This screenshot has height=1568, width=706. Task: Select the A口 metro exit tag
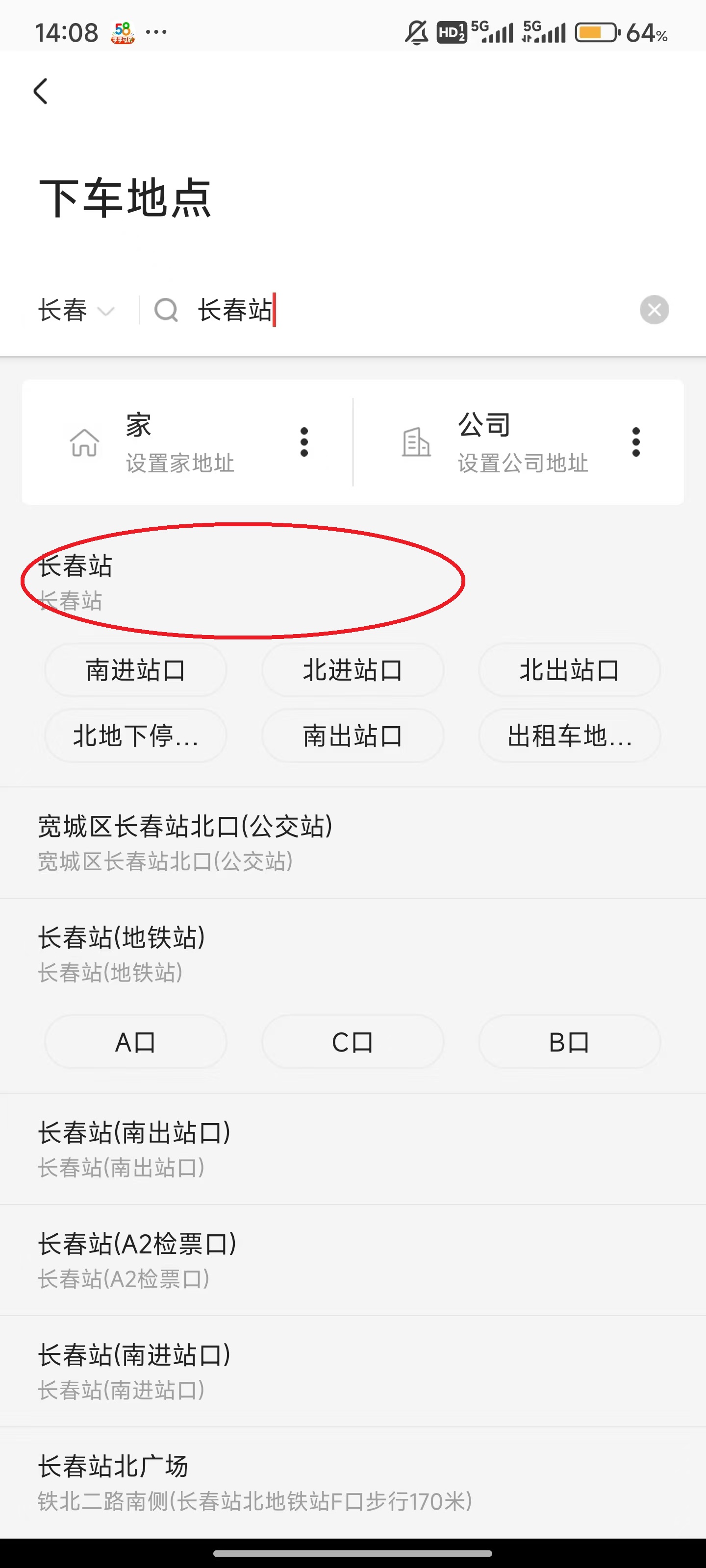click(135, 1041)
